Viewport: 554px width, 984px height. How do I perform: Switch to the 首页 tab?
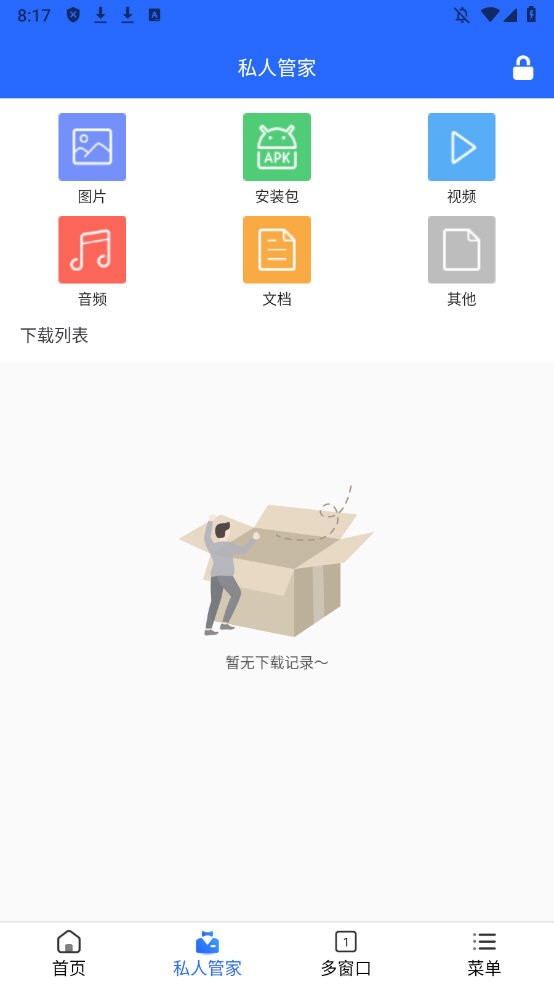(x=69, y=953)
